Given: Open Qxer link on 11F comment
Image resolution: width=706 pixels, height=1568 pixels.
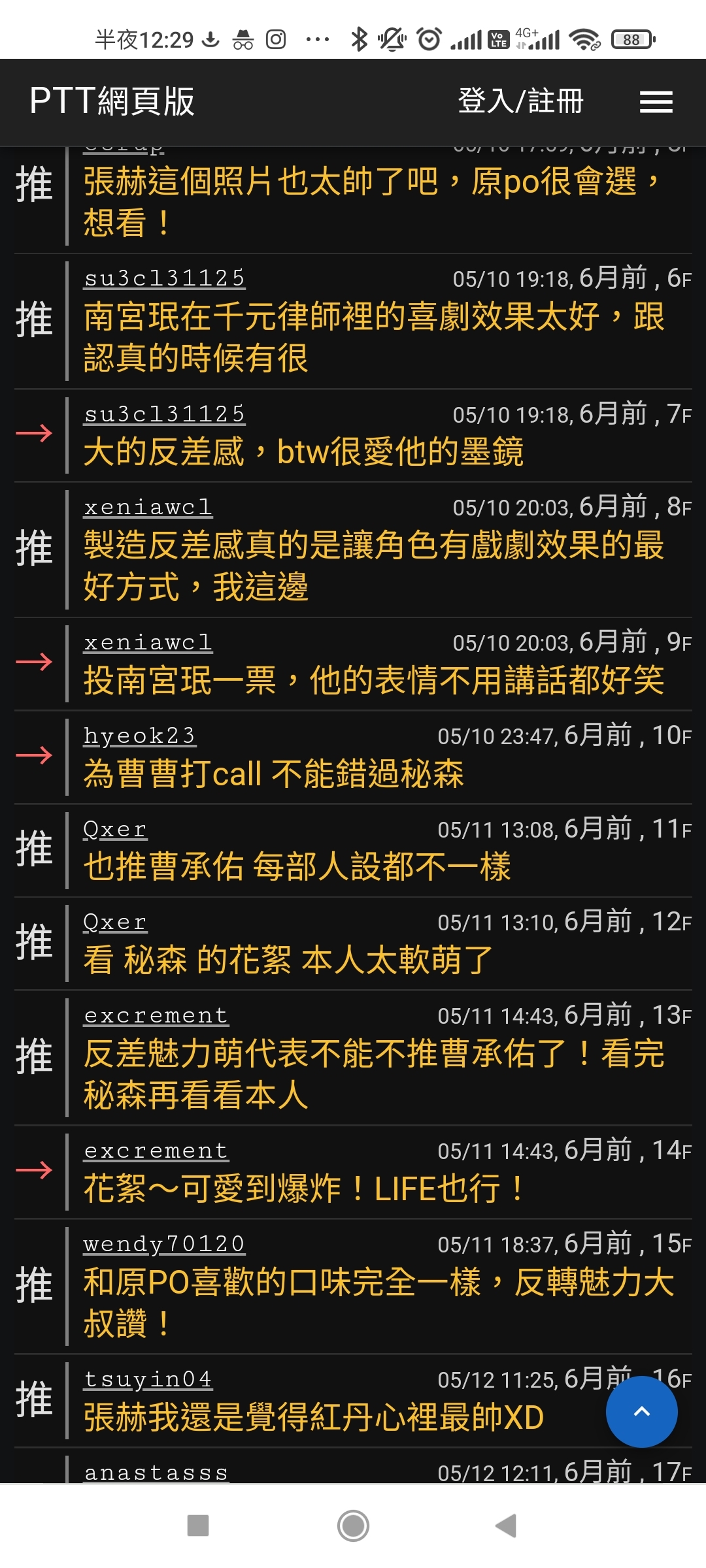Looking at the screenshot, I should point(115,829).
